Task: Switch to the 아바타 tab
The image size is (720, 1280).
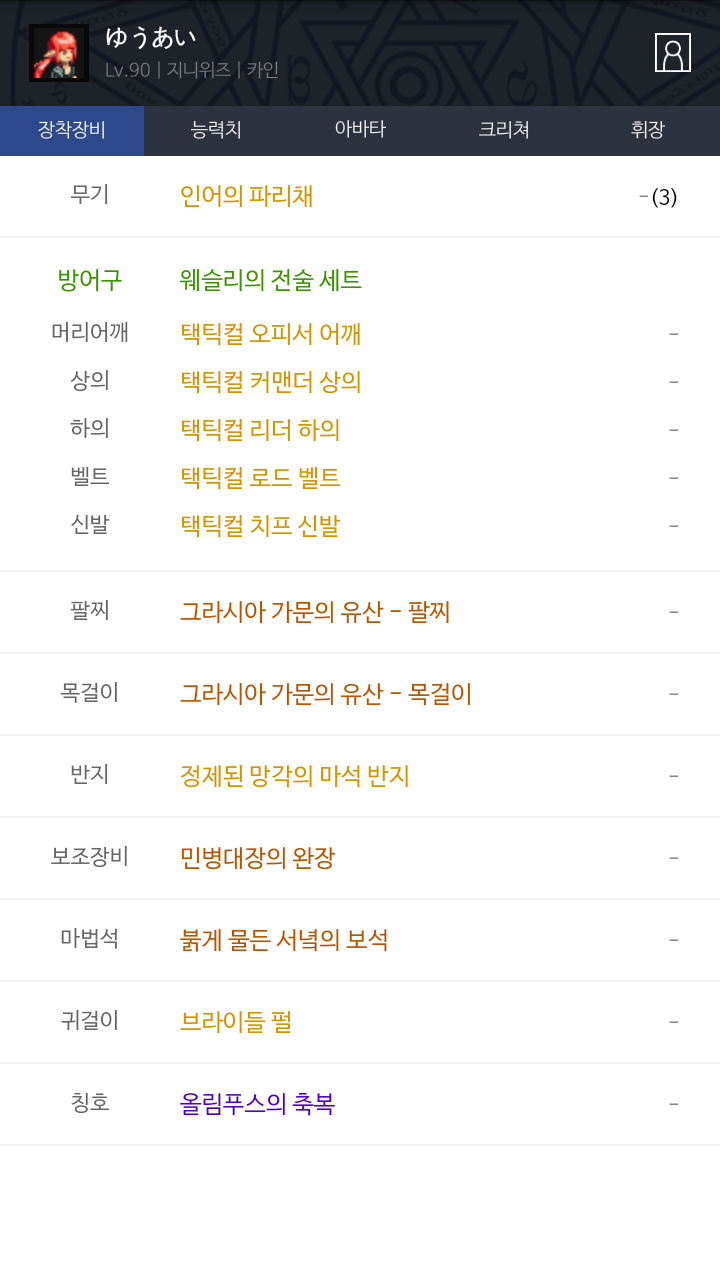Action: pos(360,130)
